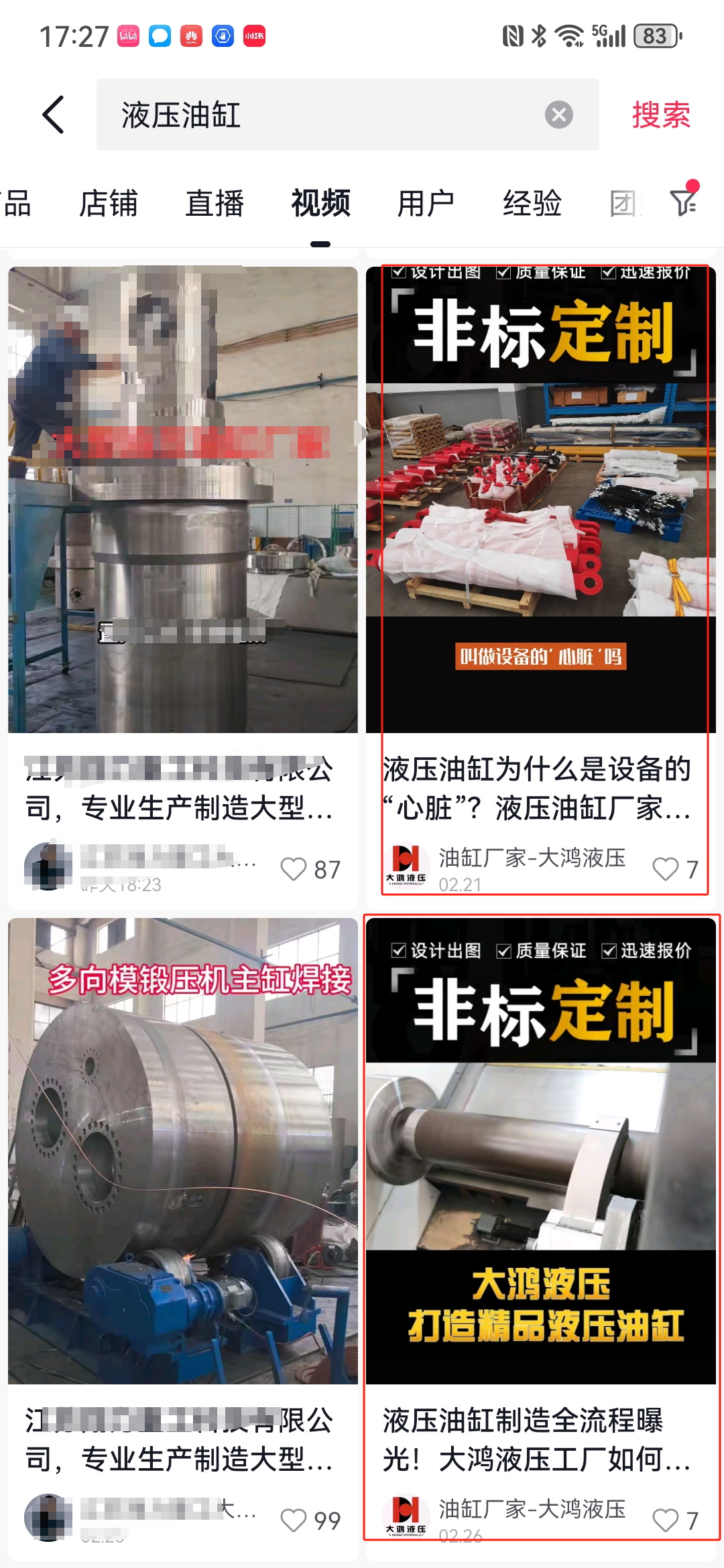Go back using the arrow
Image resolution: width=724 pixels, height=1568 pixels.
coord(54,115)
